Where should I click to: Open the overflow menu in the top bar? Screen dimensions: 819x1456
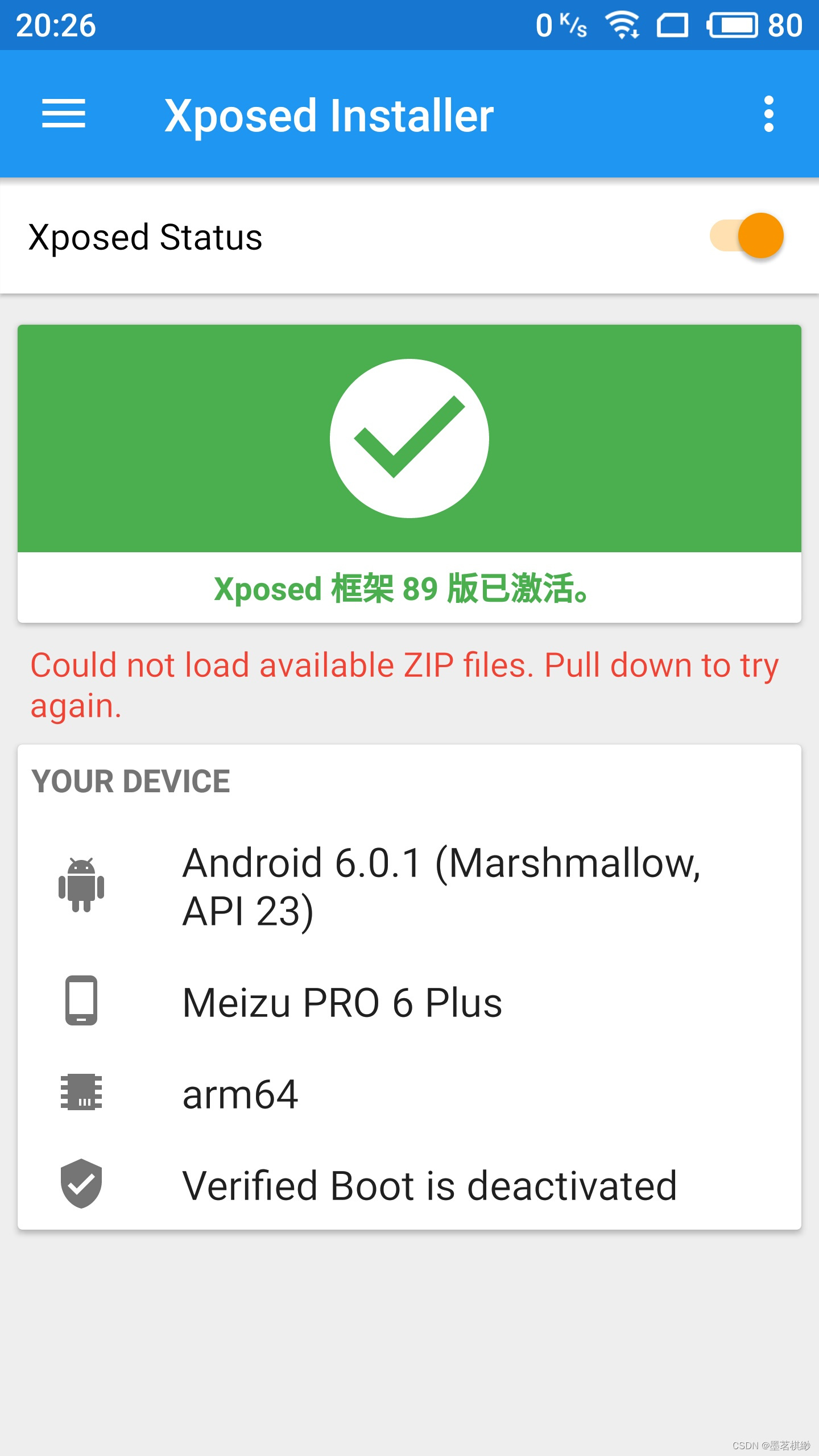coord(769,114)
